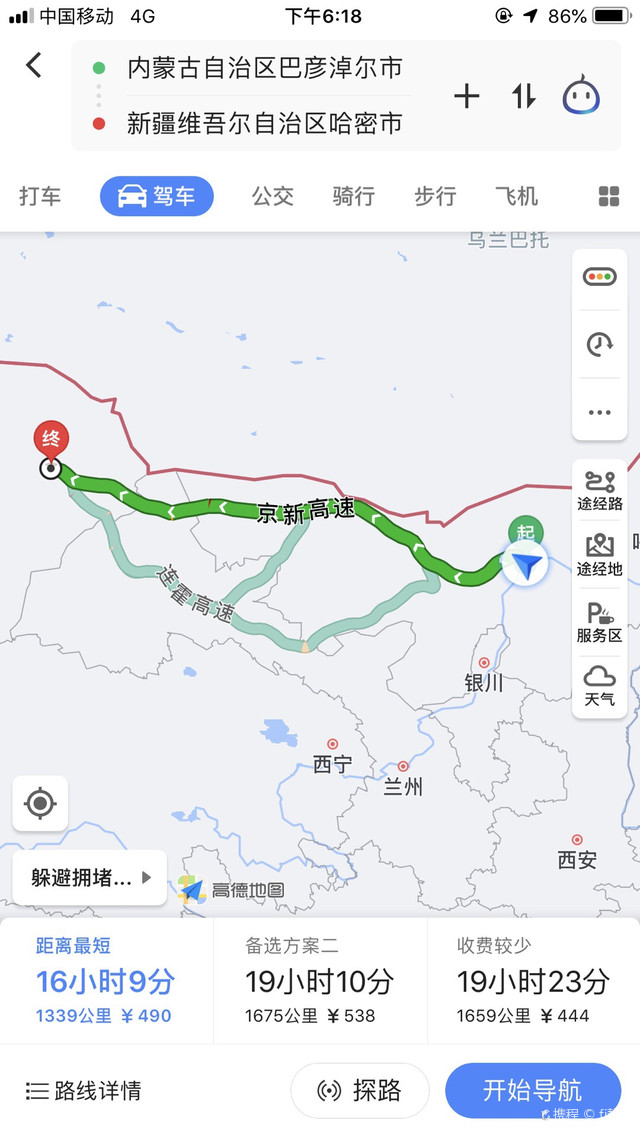Tap 开始导航 to start navigation
The height and width of the screenshot is (1137, 640).
[532, 1090]
